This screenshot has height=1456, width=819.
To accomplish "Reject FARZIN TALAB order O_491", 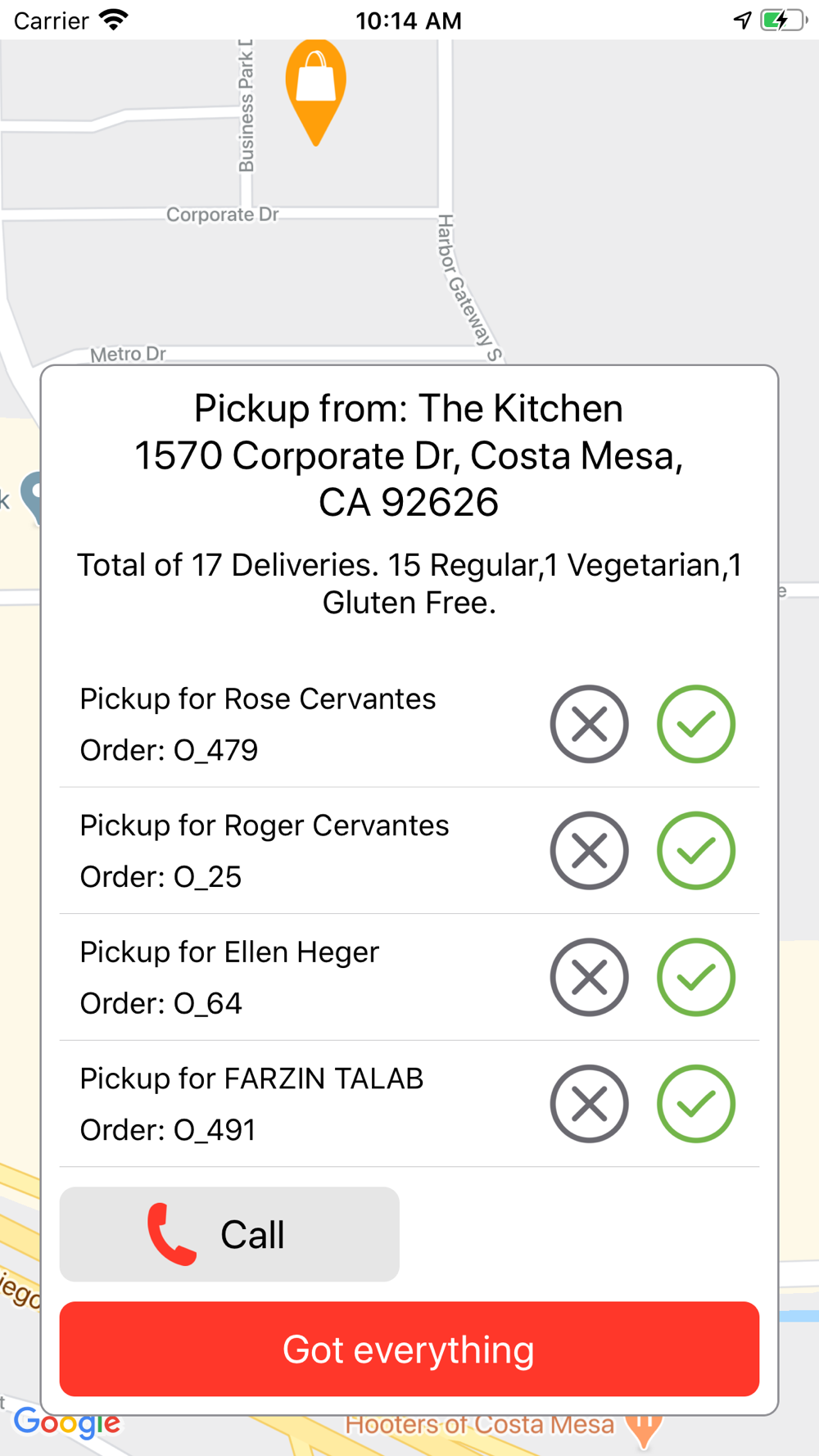I will [589, 1104].
